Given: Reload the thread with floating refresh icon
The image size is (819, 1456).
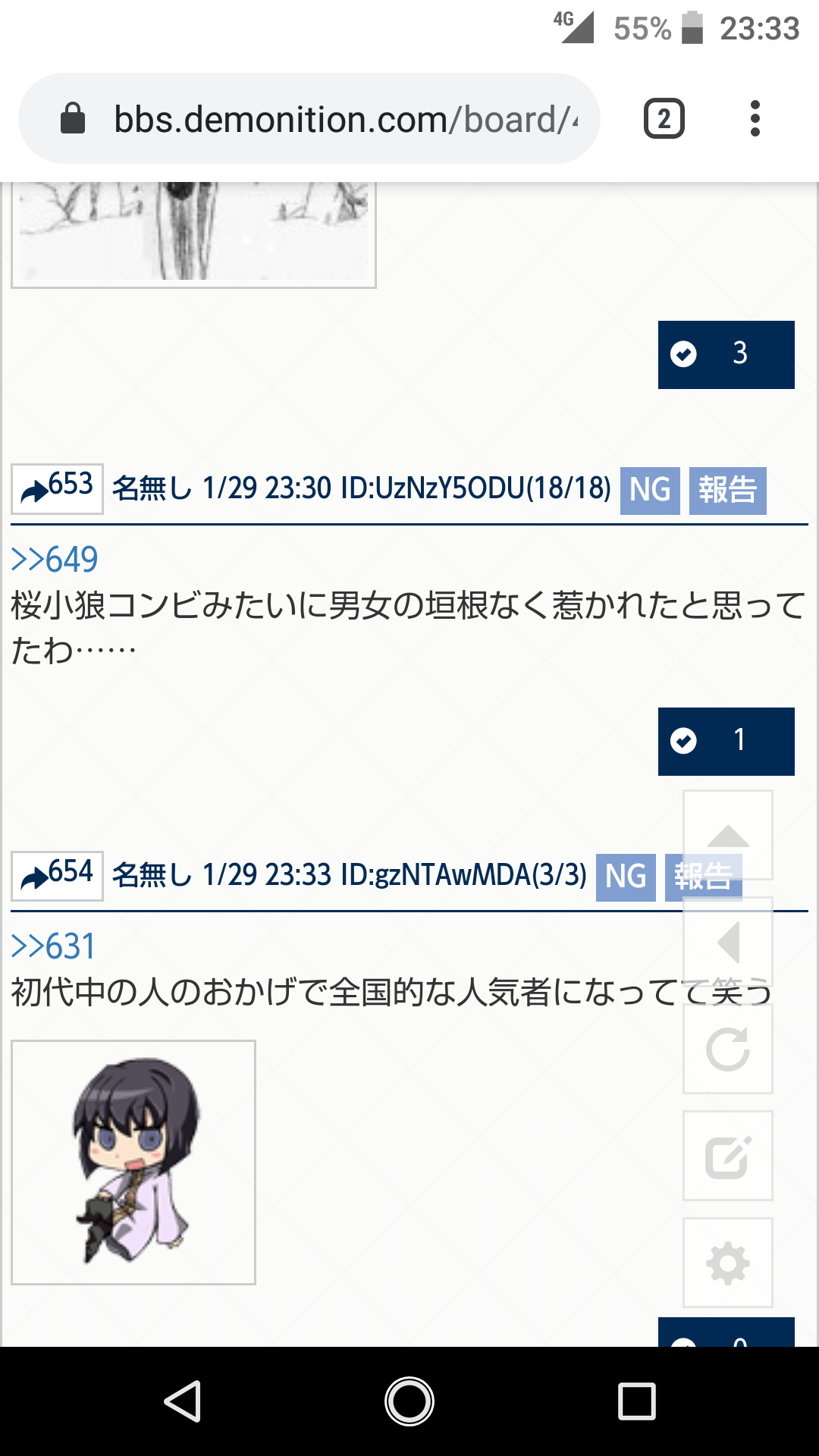Looking at the screenshot, I should click(x=728, y=1050).
